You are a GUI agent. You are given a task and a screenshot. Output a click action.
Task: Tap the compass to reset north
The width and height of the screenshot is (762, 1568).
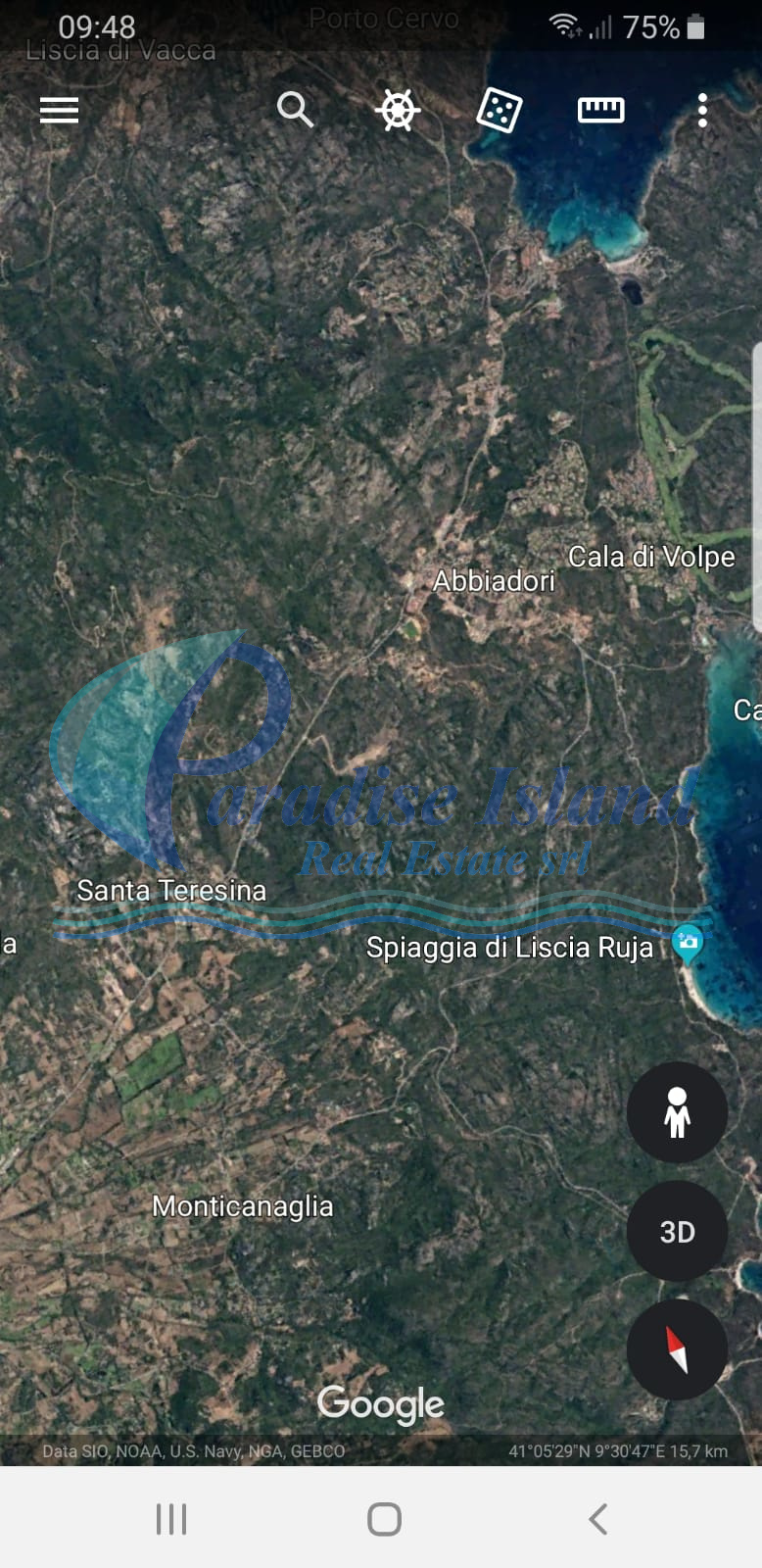pyautogui.click(x=677, y=1349)
